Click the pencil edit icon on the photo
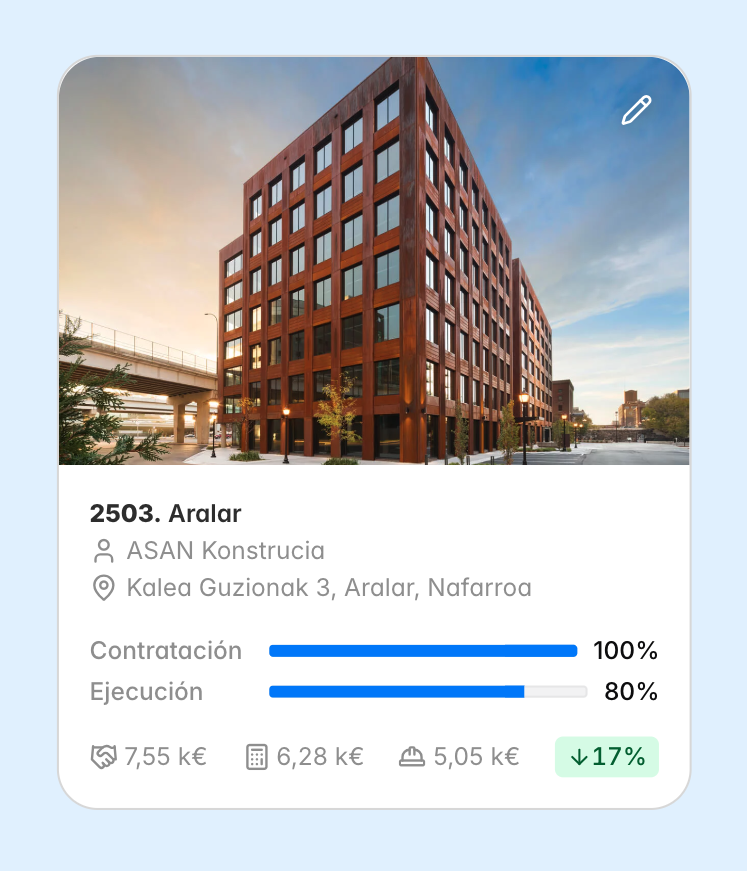The height and width of the screenshot is (871, 747). (634, 112)
